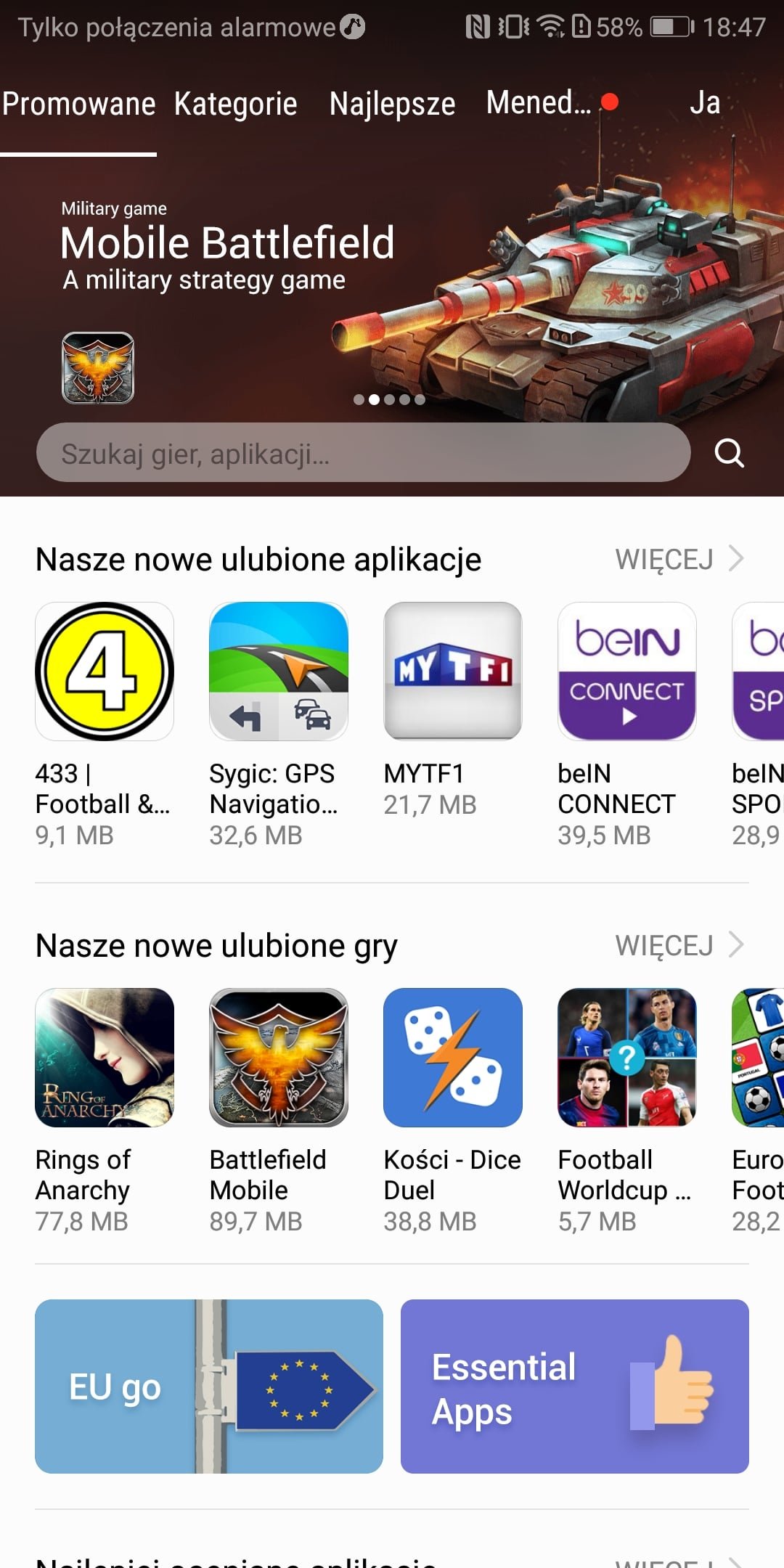
Task: Open Sygic: GPS Navigation app
Action: (279, 724)
